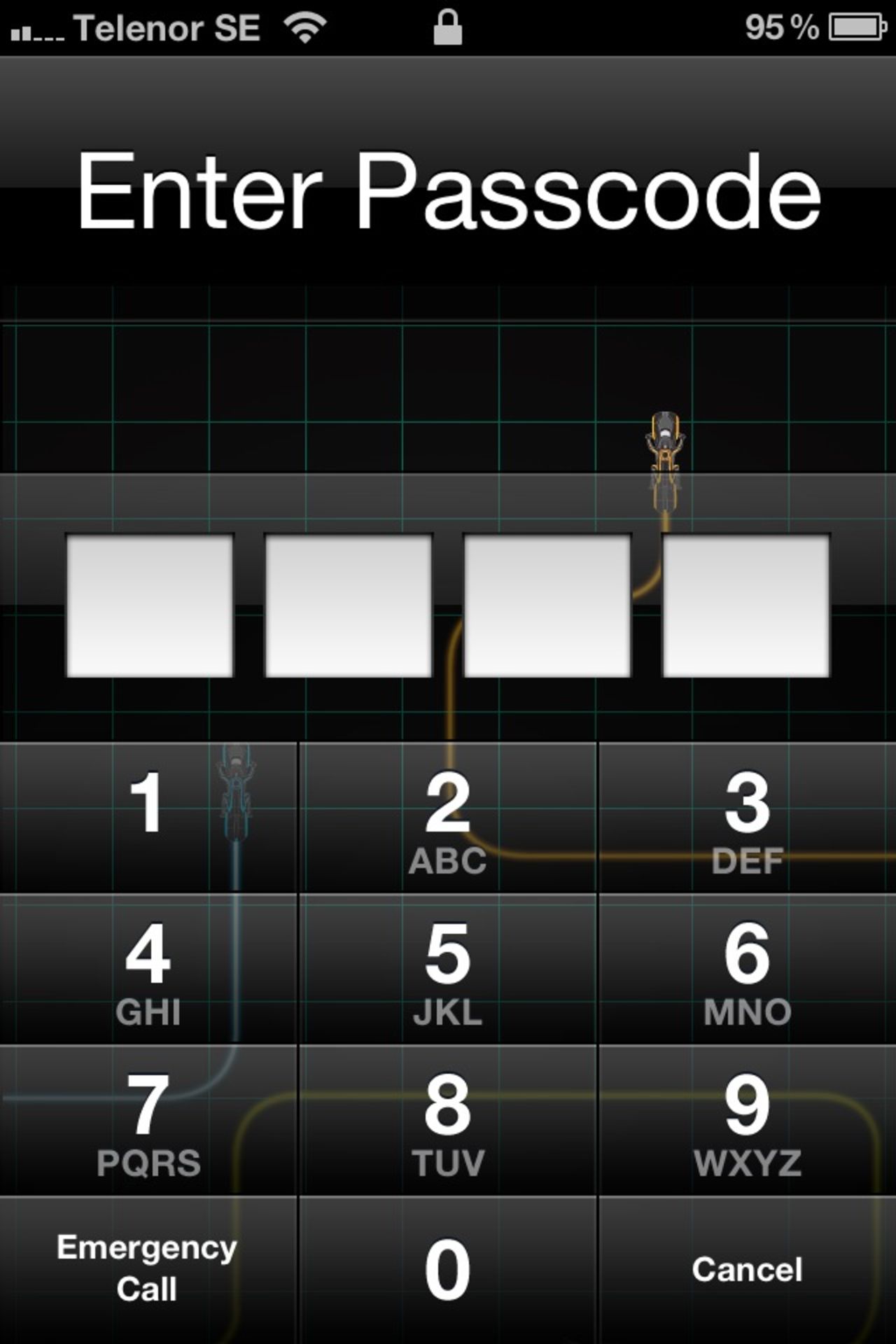
Task: Open Emergency Call
Action: 148,1269
